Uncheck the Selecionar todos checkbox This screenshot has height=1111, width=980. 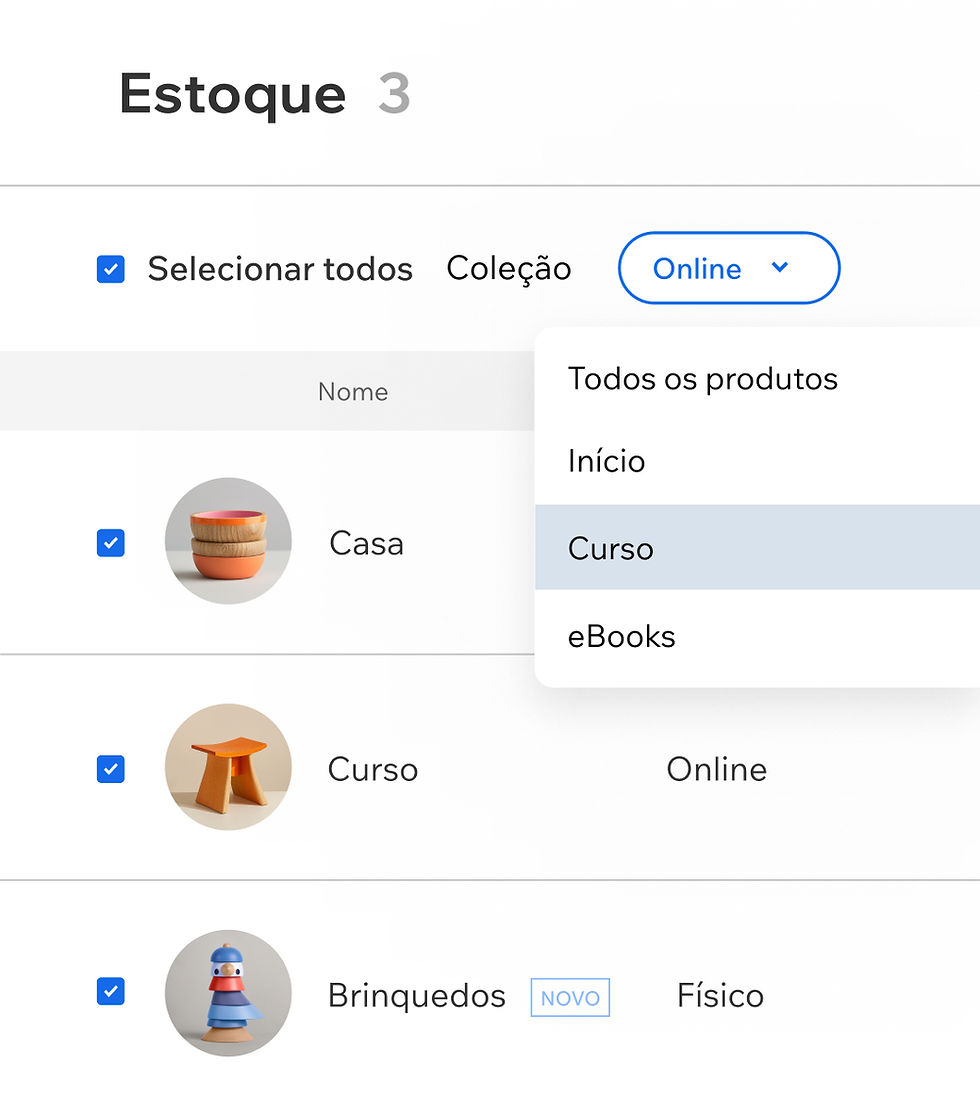pos(111,268)
